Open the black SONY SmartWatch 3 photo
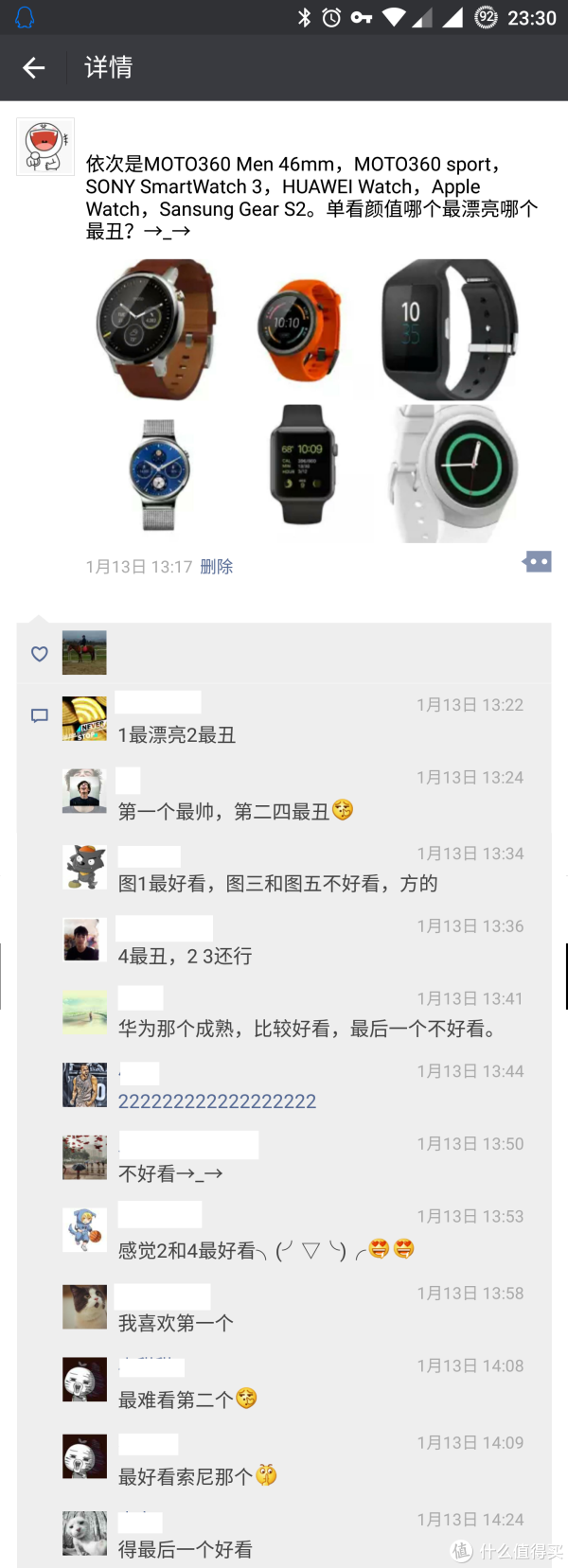This screenshot has width=568, height=1568. pyautogui.click(x=447, y=328)
